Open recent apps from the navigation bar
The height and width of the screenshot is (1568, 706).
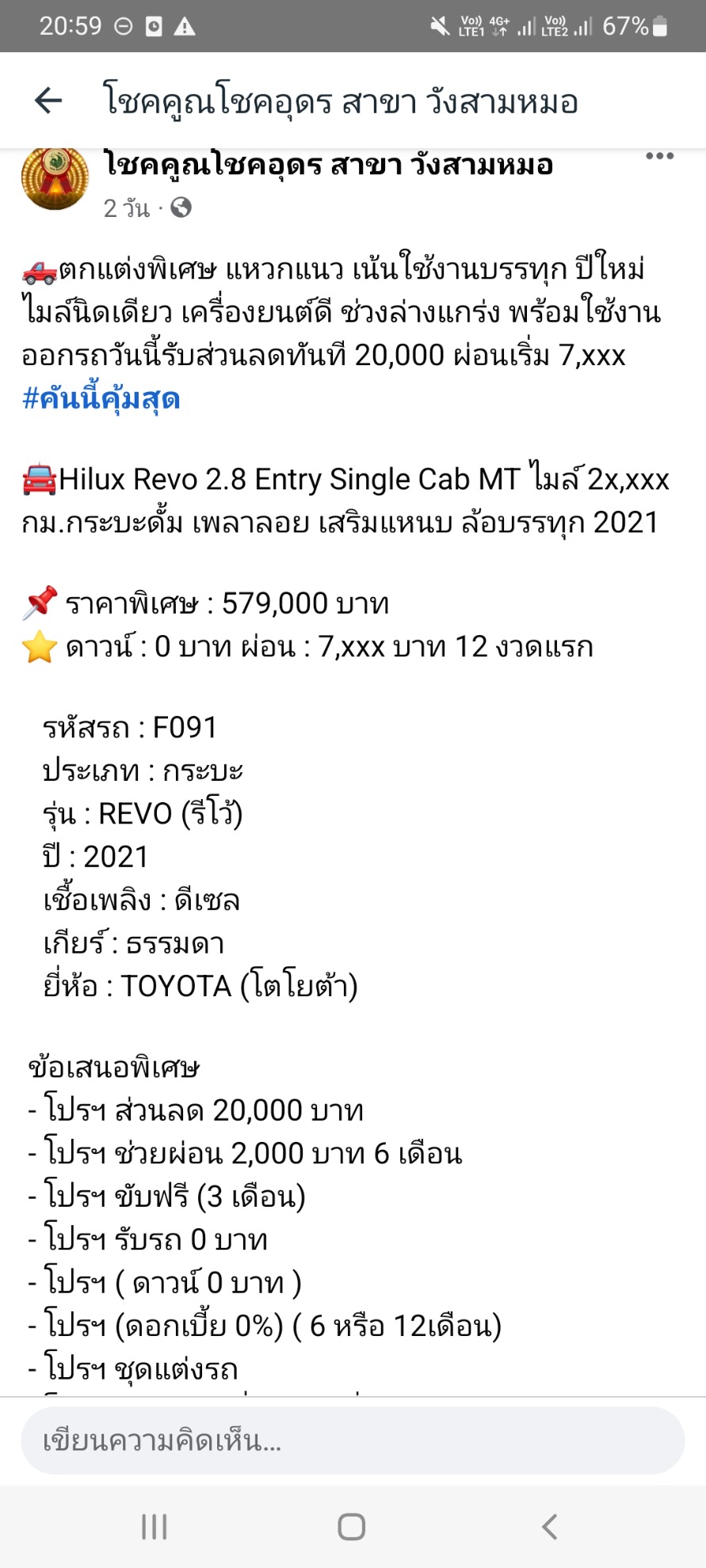[154, 1526]
